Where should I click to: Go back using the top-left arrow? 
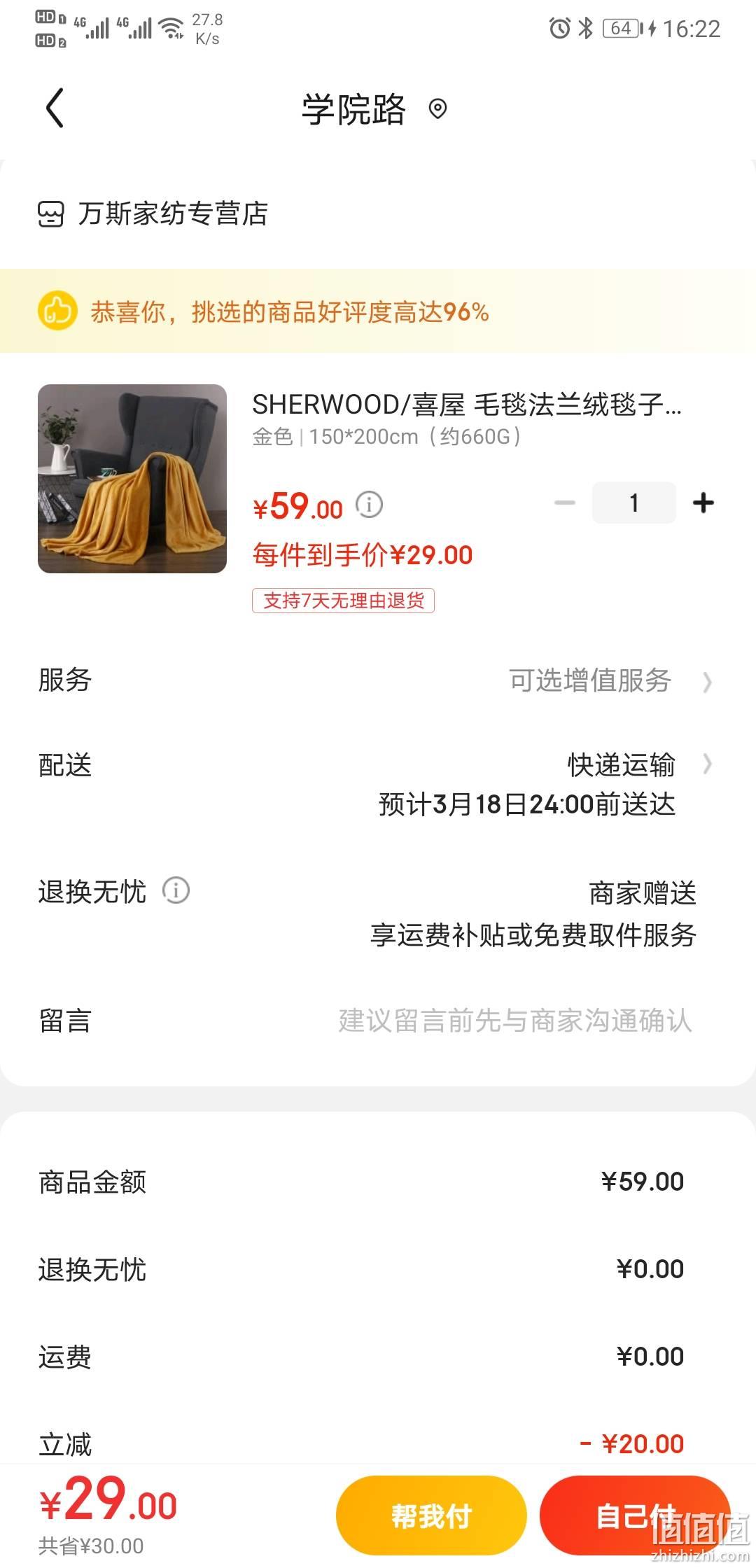(55, 108)
